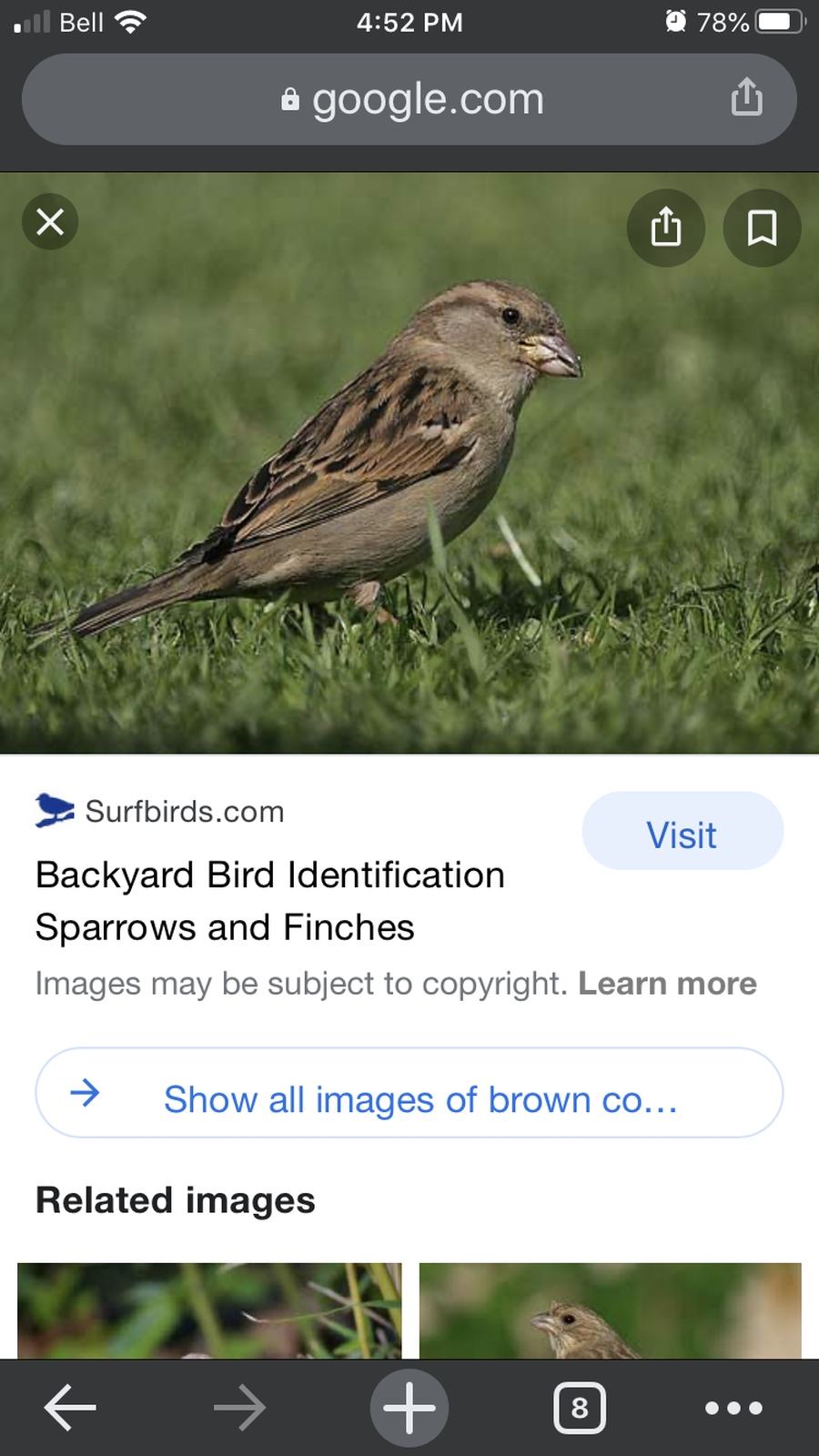
Task: Open the tab switcher showing 8 tabs
Action: (x=580, y=1408)
